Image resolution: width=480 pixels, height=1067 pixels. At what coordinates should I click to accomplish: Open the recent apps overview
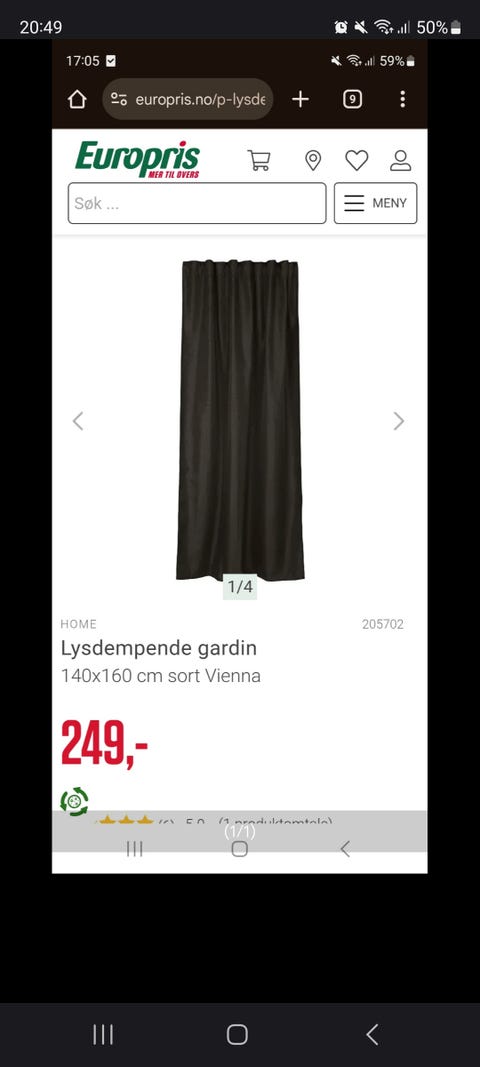(x=103, y=1034)
